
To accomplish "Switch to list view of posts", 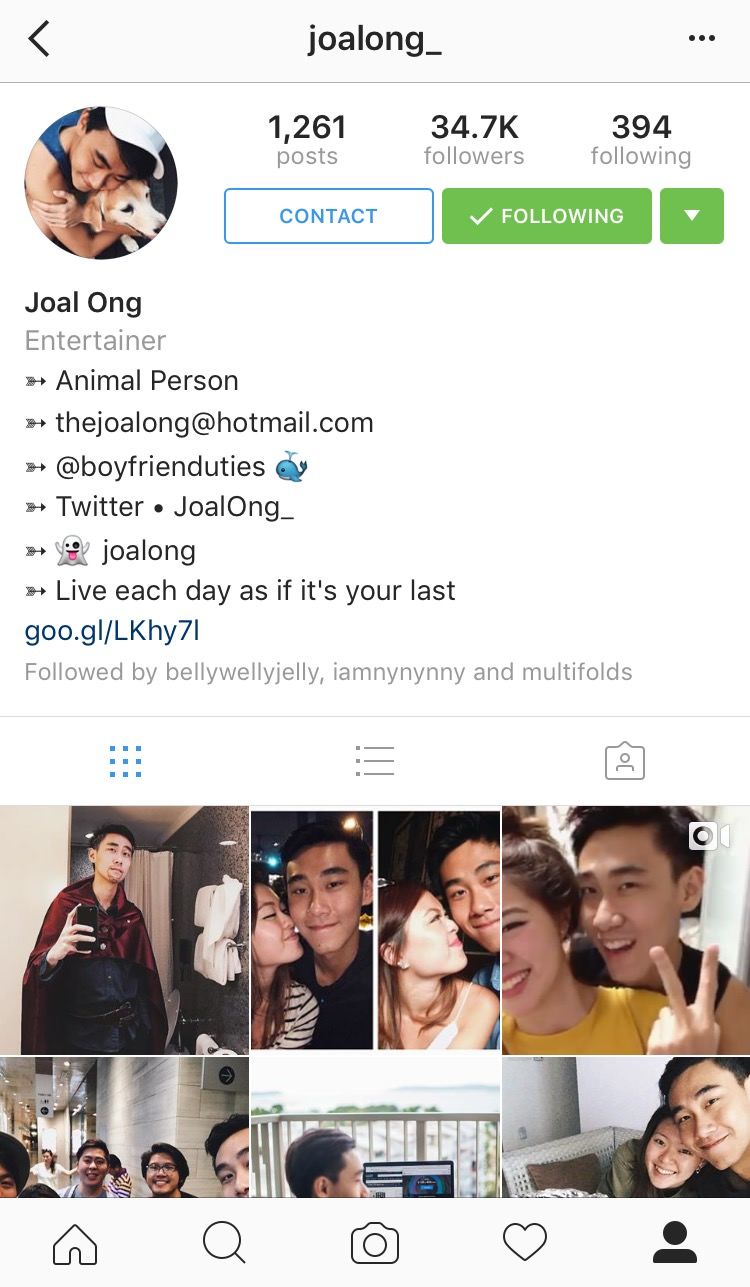I will pyautogui.click(x=375, y=762).
